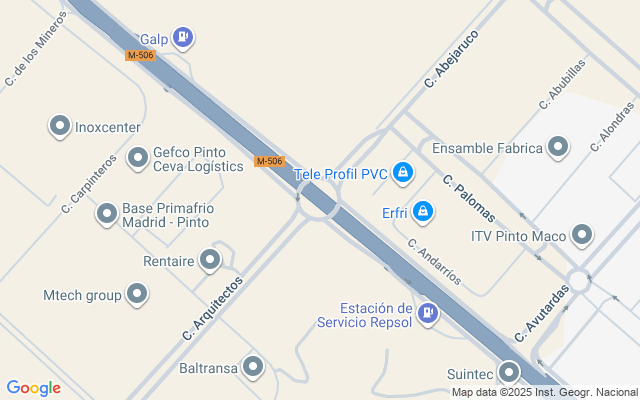Open the Ensamble Fabrica pin
This screenshot has height=400, width=640.
[558, 148]
